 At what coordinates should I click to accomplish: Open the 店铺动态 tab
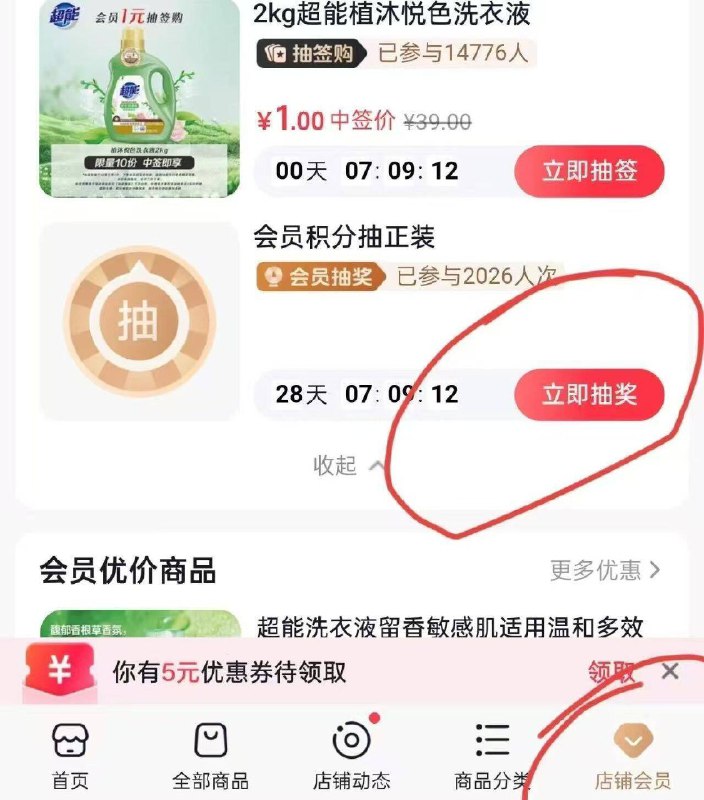(351, 755)
